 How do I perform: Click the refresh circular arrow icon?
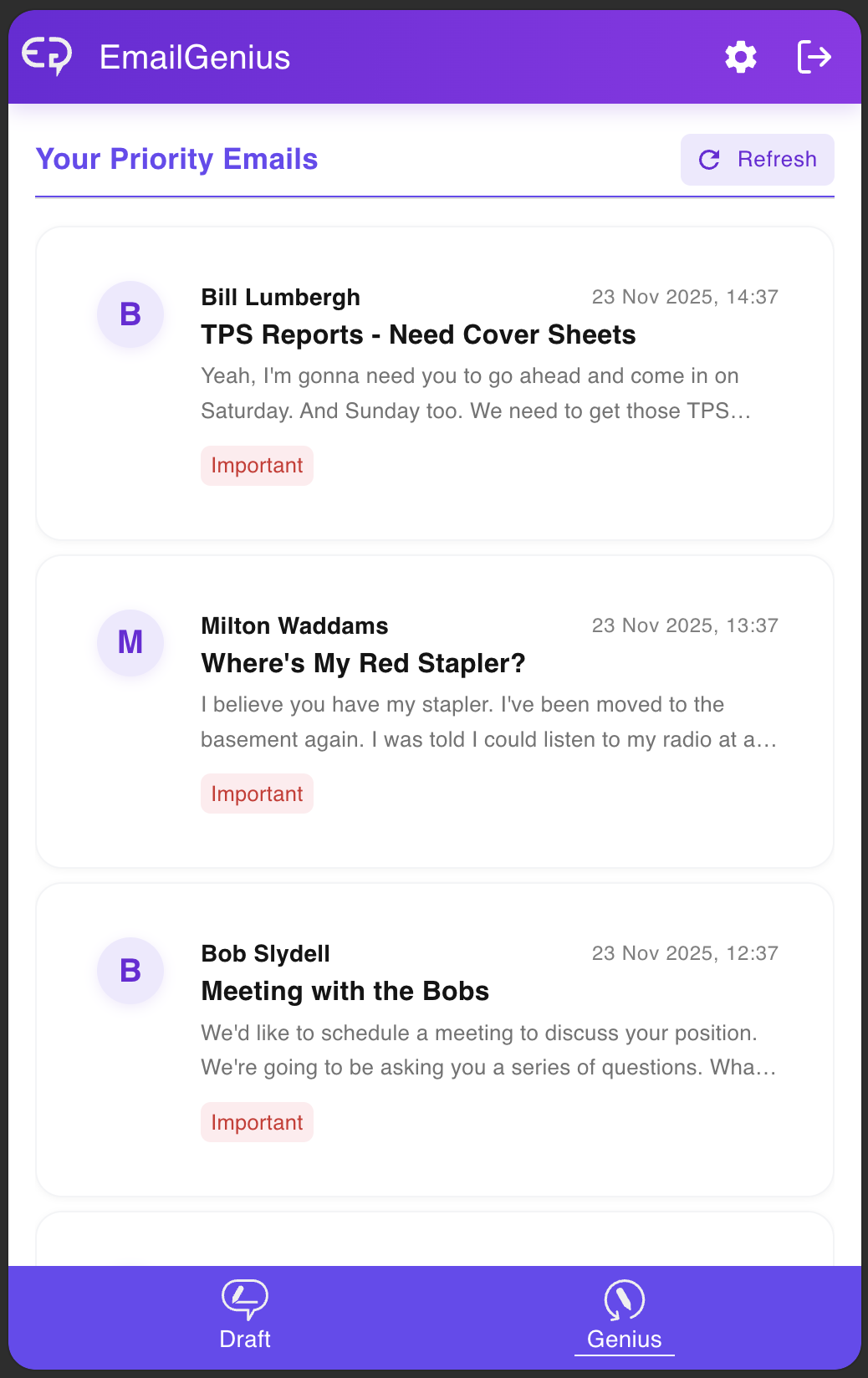click(x=708, y=160)
